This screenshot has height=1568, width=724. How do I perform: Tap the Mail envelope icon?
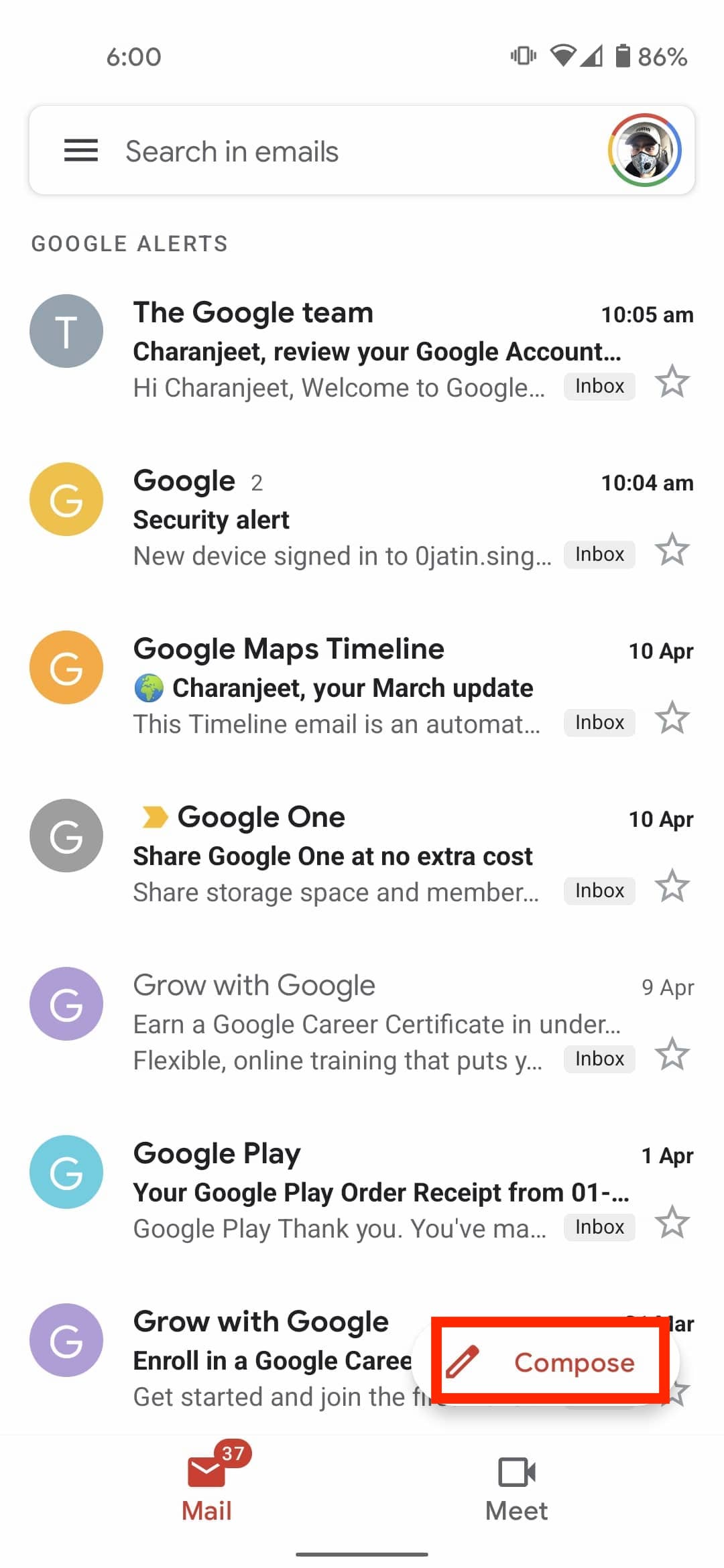tap(206, 1469)
